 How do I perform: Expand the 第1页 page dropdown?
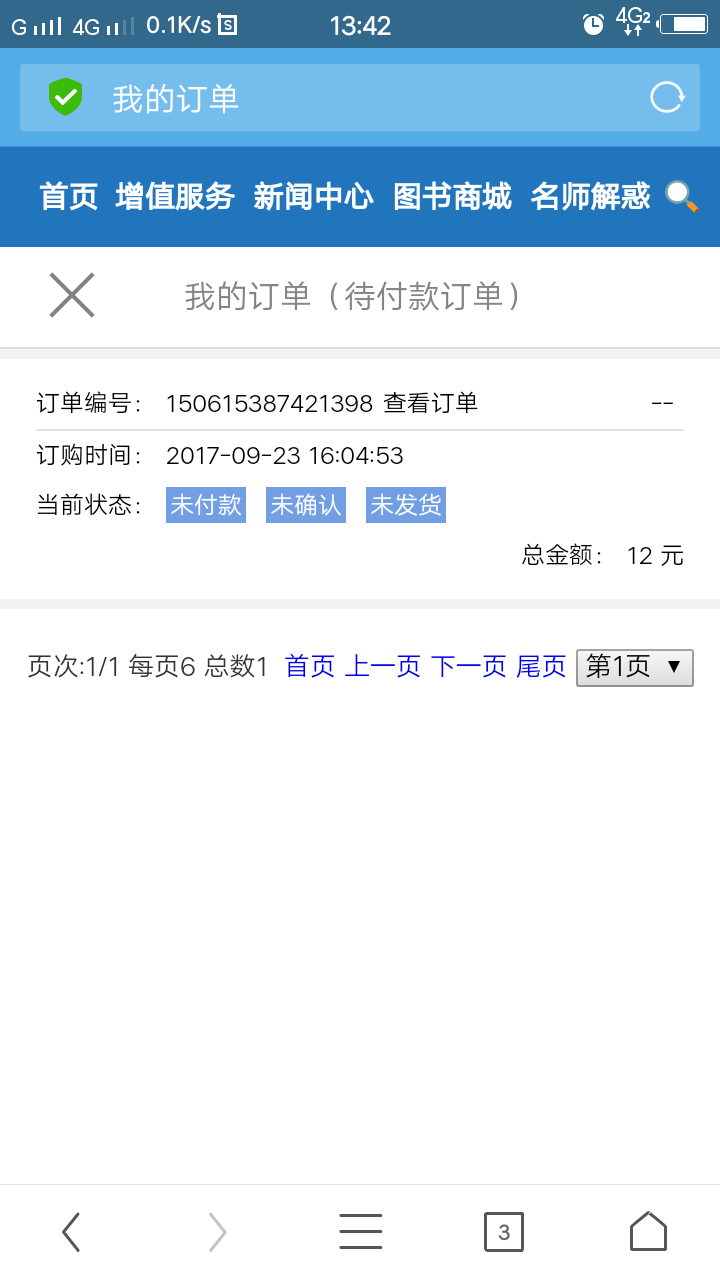pos(635,667)
